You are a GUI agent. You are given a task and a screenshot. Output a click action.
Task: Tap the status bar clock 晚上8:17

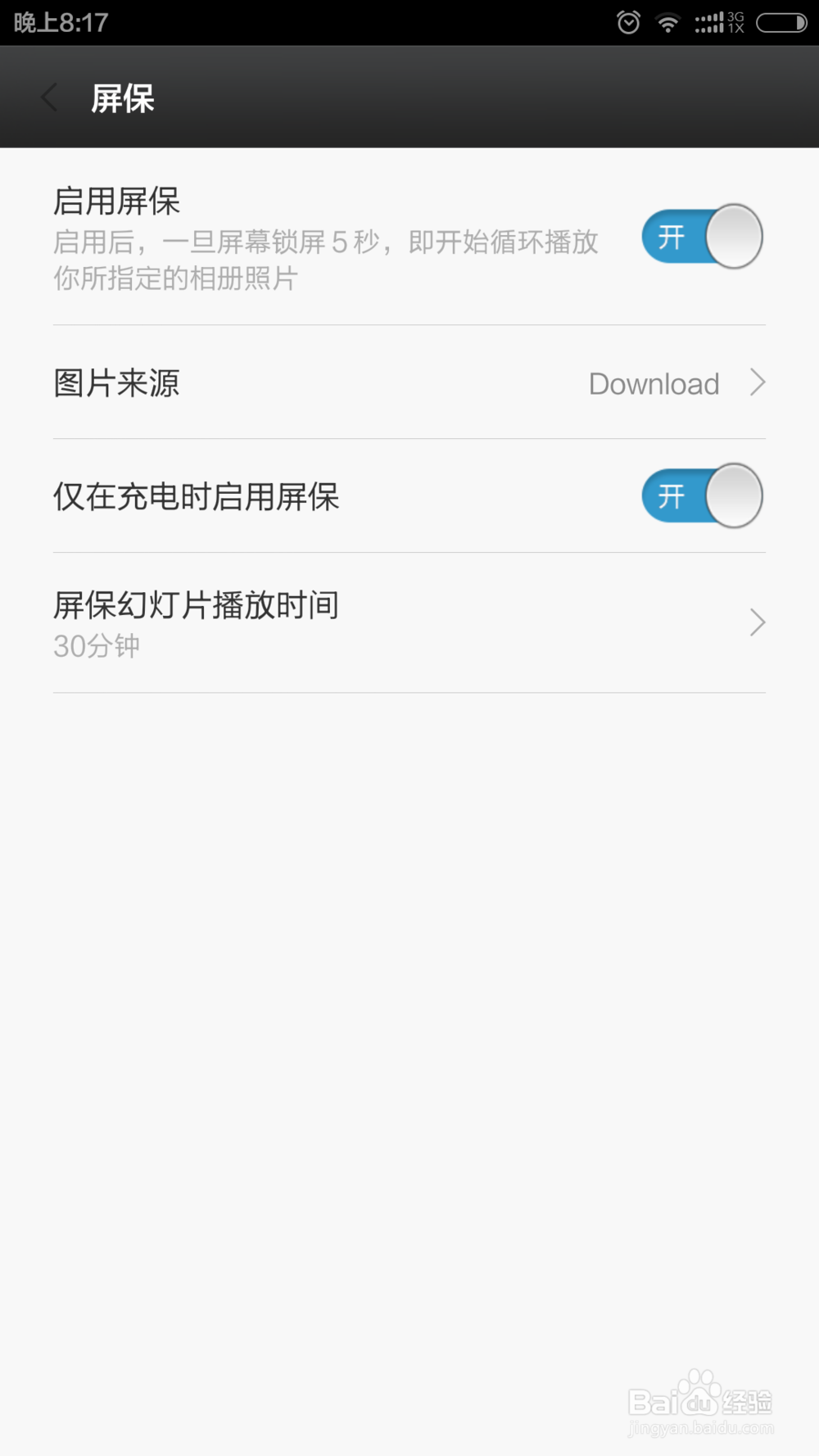(57, 22)
